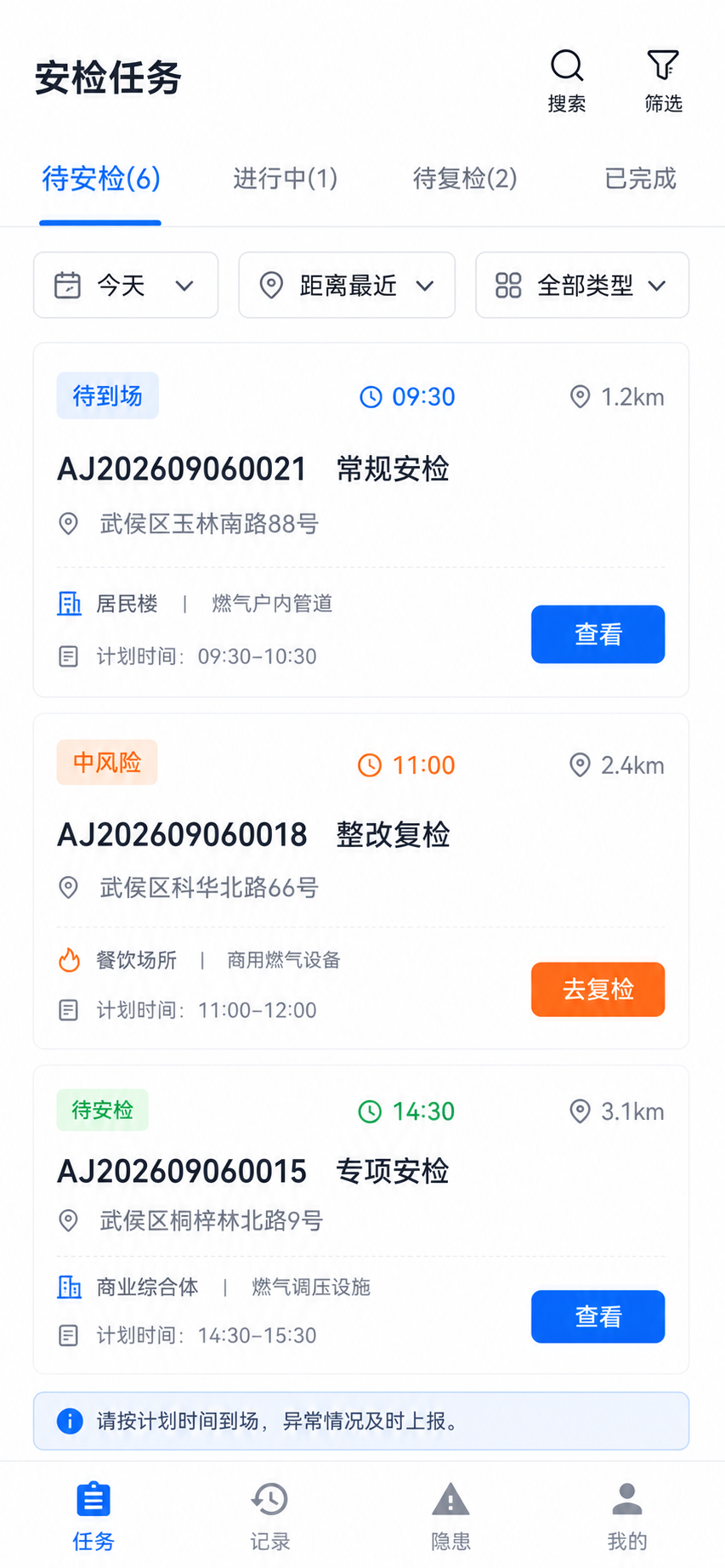725x1568 pixels.
Task: Select the 任务 bottom tab
Action: [93, 1516]
